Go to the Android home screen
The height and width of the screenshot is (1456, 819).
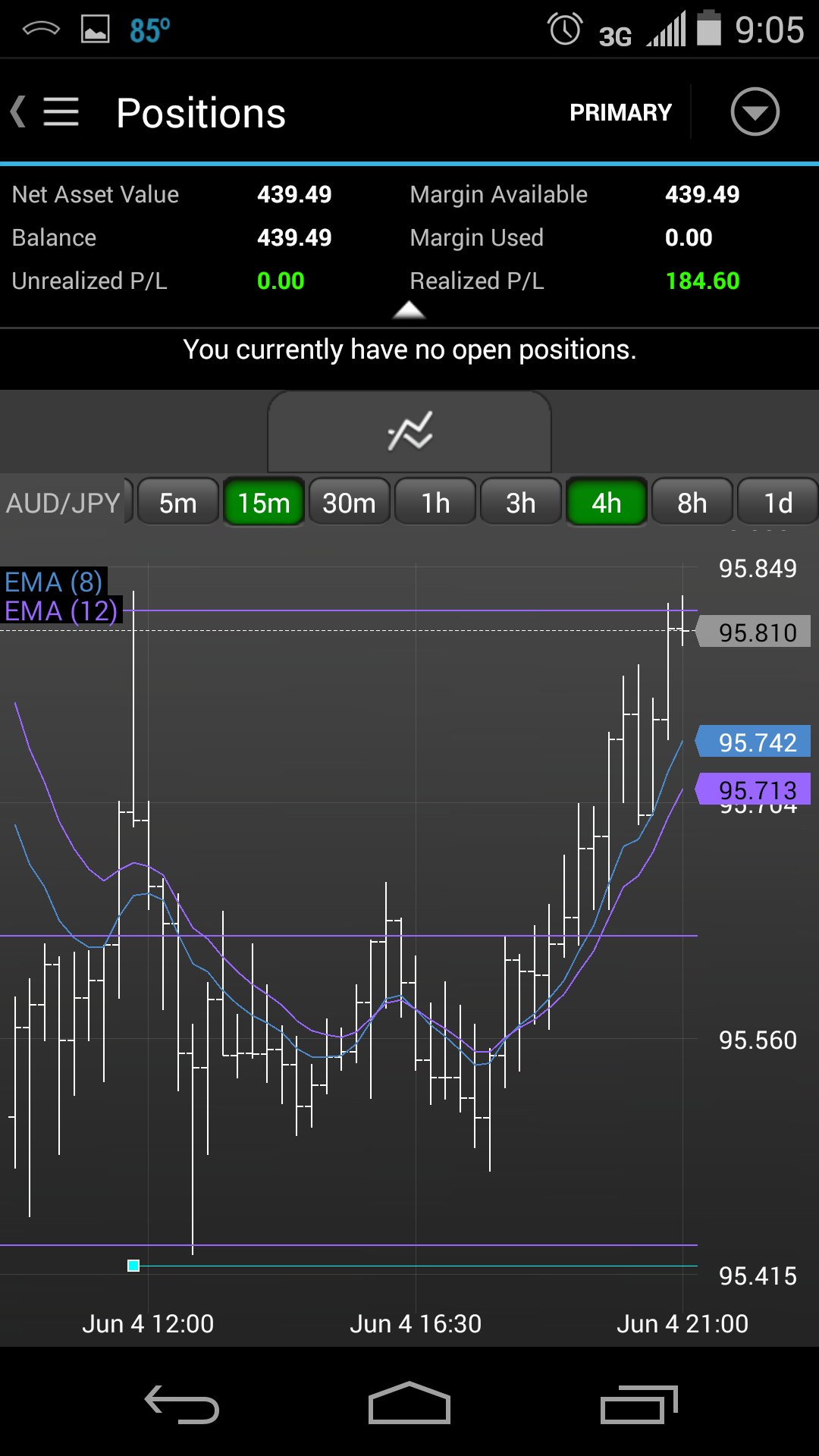pyautogui.click(x=409, y=1404)
